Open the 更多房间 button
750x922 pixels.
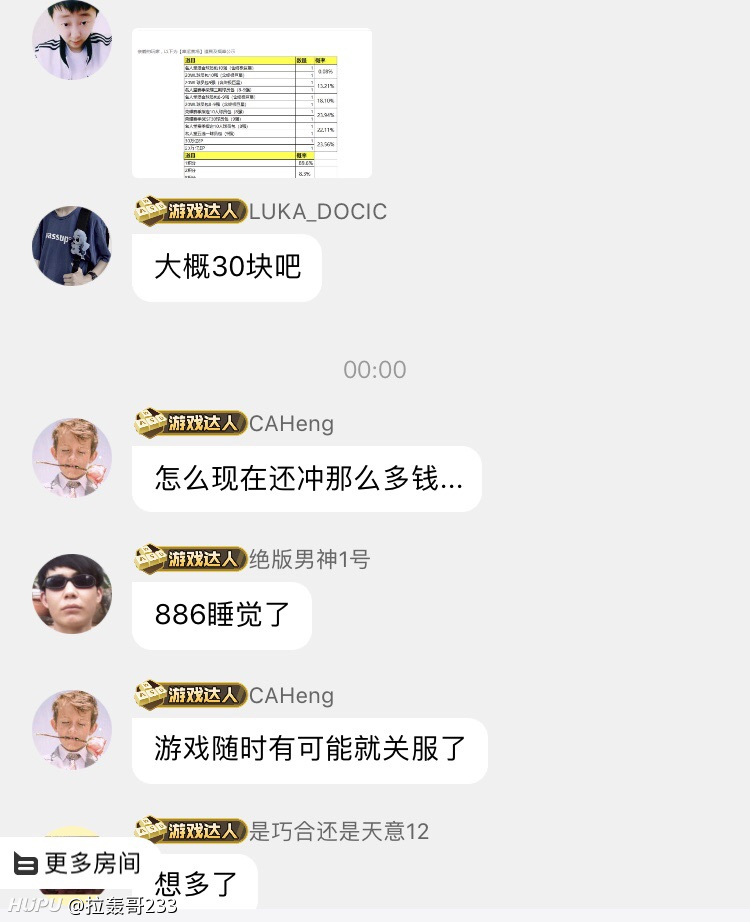pyautogui.click(x=76, y=863)
